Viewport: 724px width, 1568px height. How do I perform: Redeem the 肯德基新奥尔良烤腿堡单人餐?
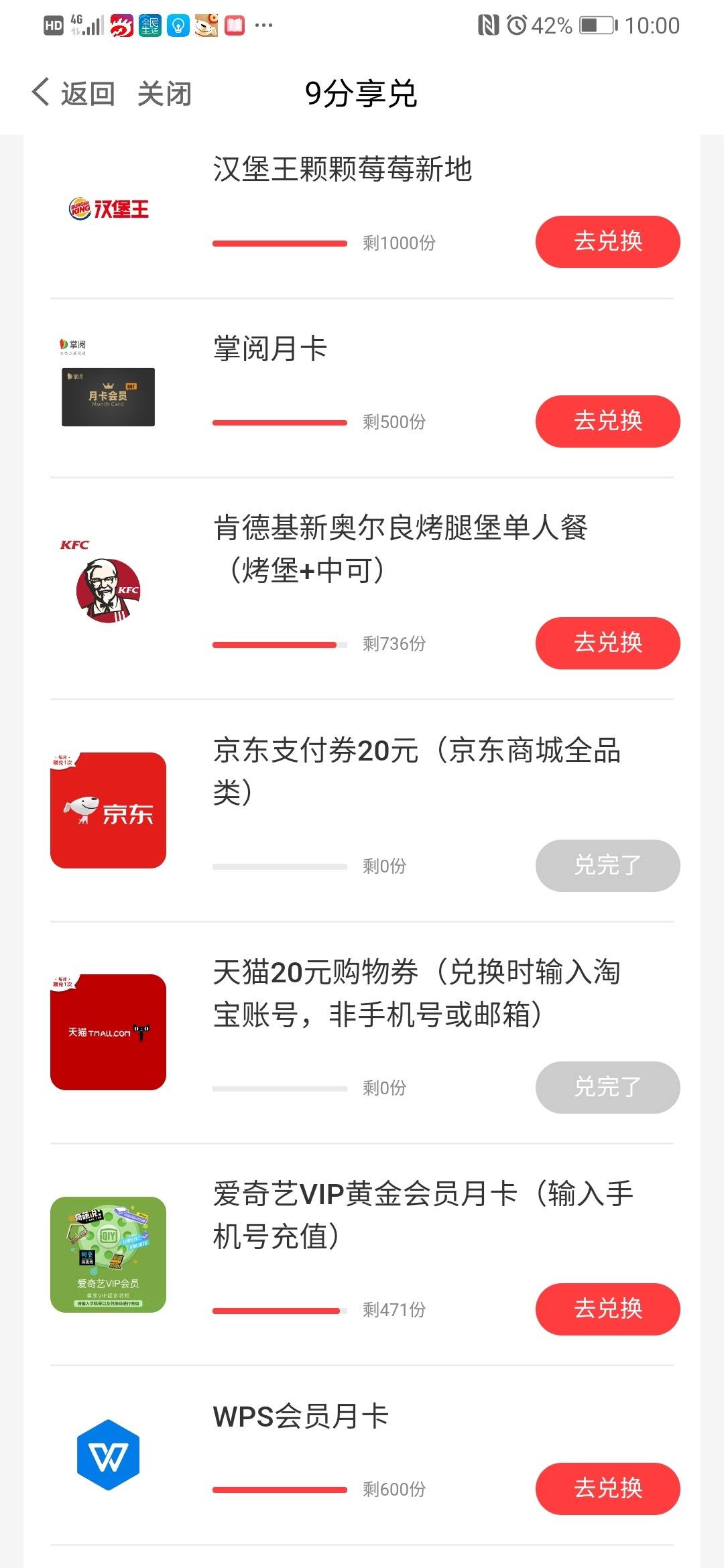click(607, 643)
